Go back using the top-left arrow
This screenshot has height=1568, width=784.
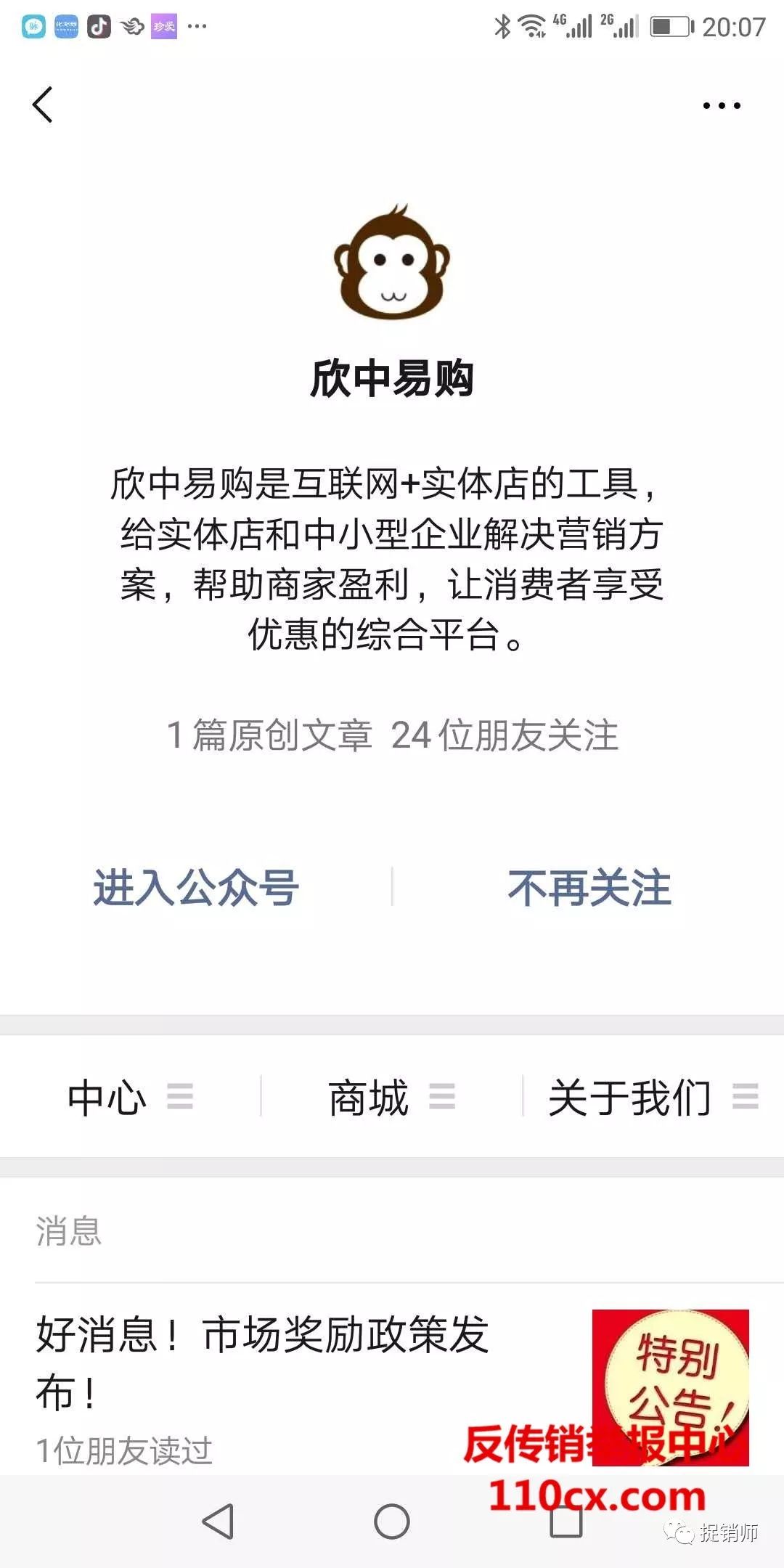(x=44, y=105)
